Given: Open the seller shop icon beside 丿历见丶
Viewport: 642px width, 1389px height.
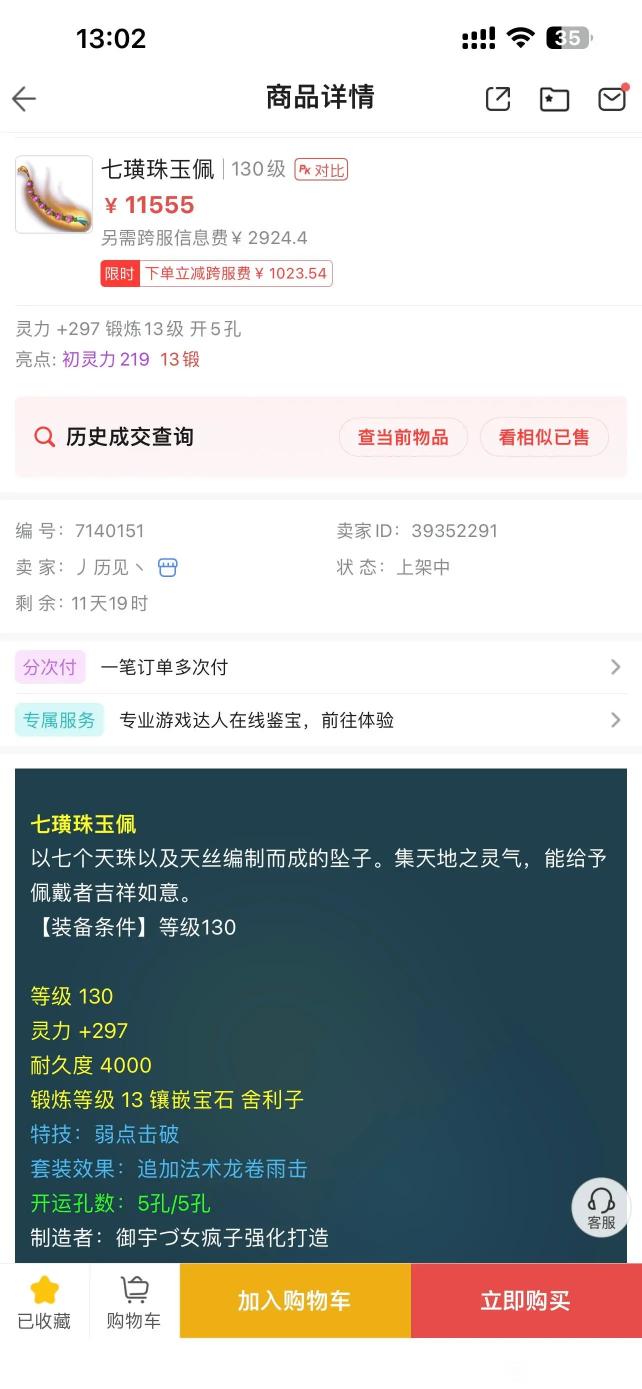Looking at the screenshot, I should tap(167, 567).
